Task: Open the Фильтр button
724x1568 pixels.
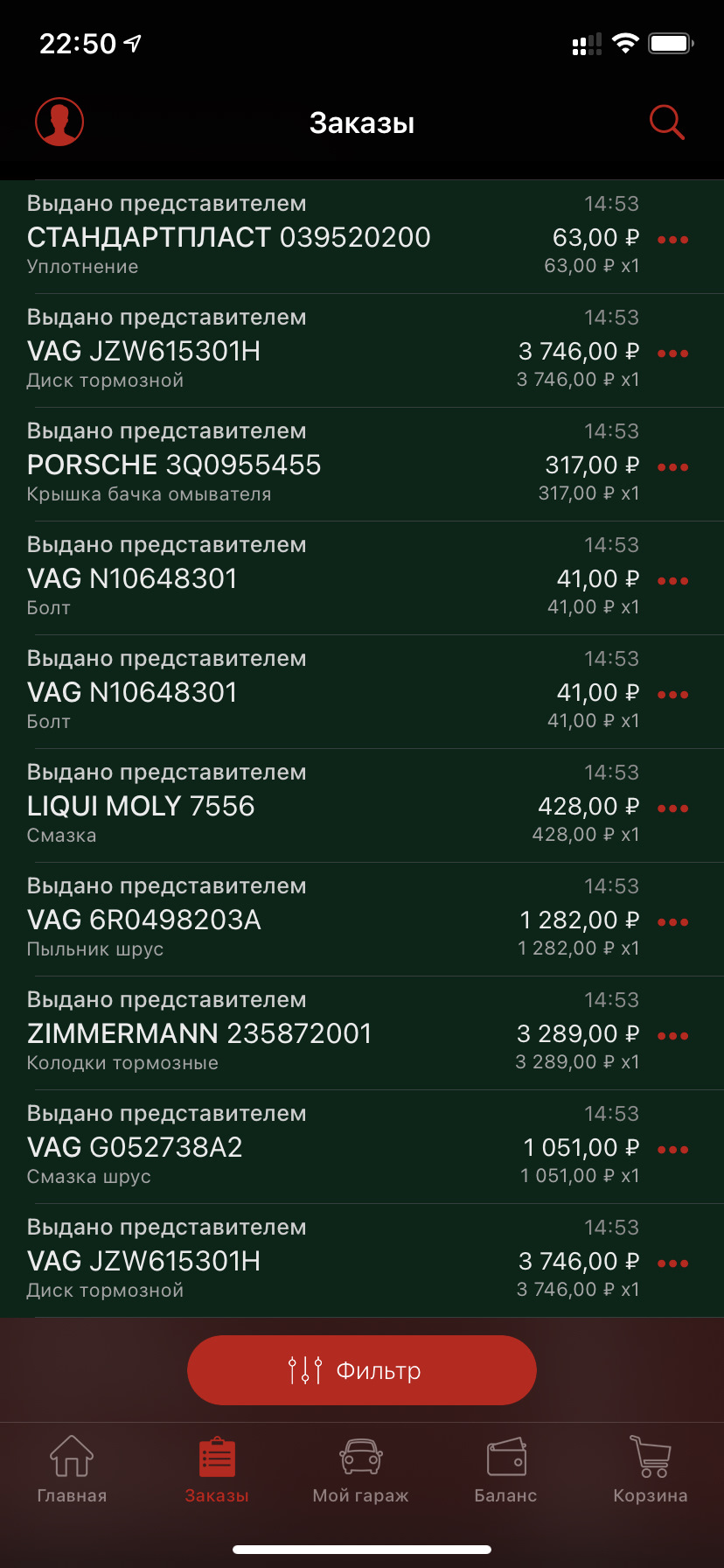Action: click(362, 1370)
